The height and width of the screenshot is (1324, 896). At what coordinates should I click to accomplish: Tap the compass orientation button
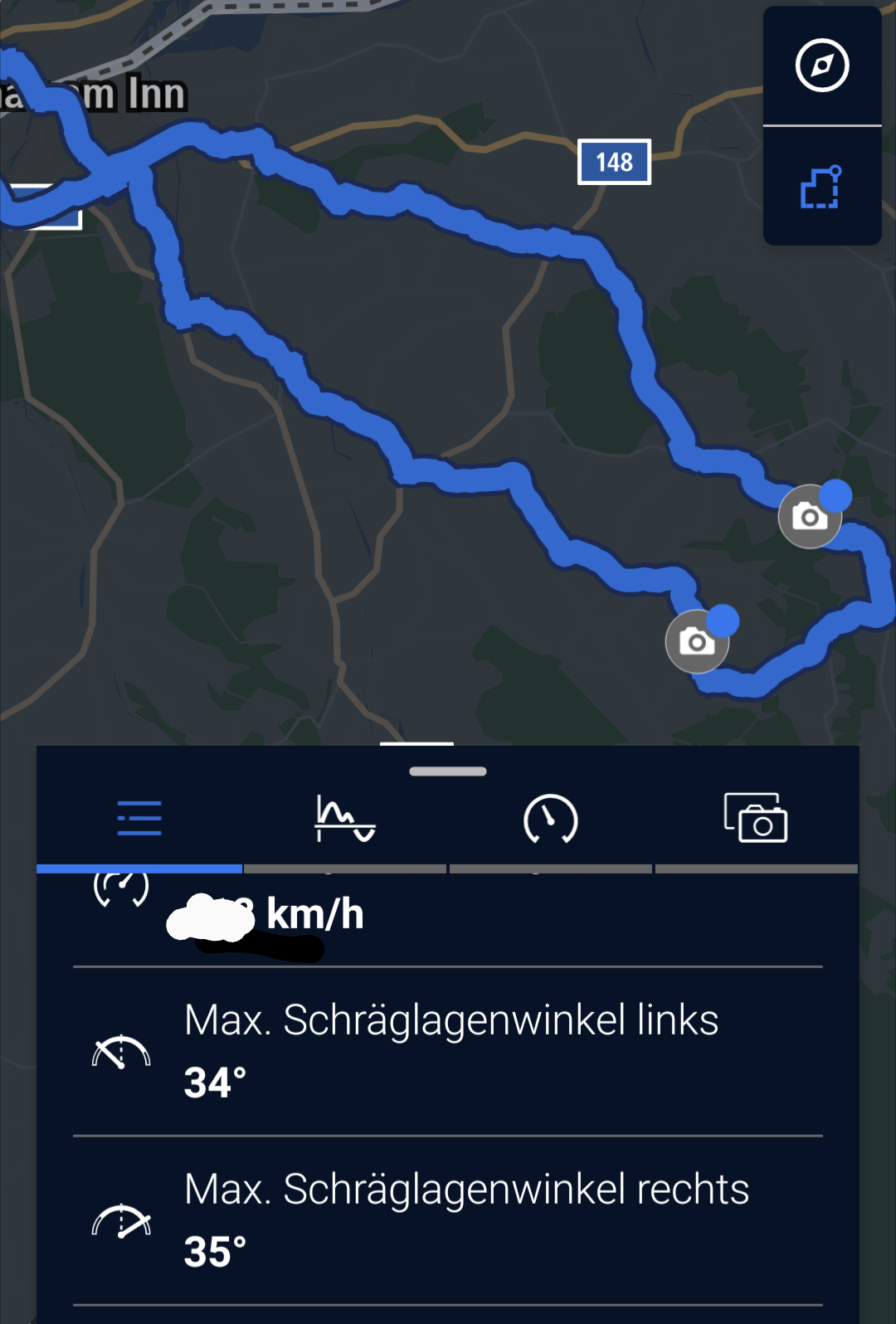pos(821,66)
